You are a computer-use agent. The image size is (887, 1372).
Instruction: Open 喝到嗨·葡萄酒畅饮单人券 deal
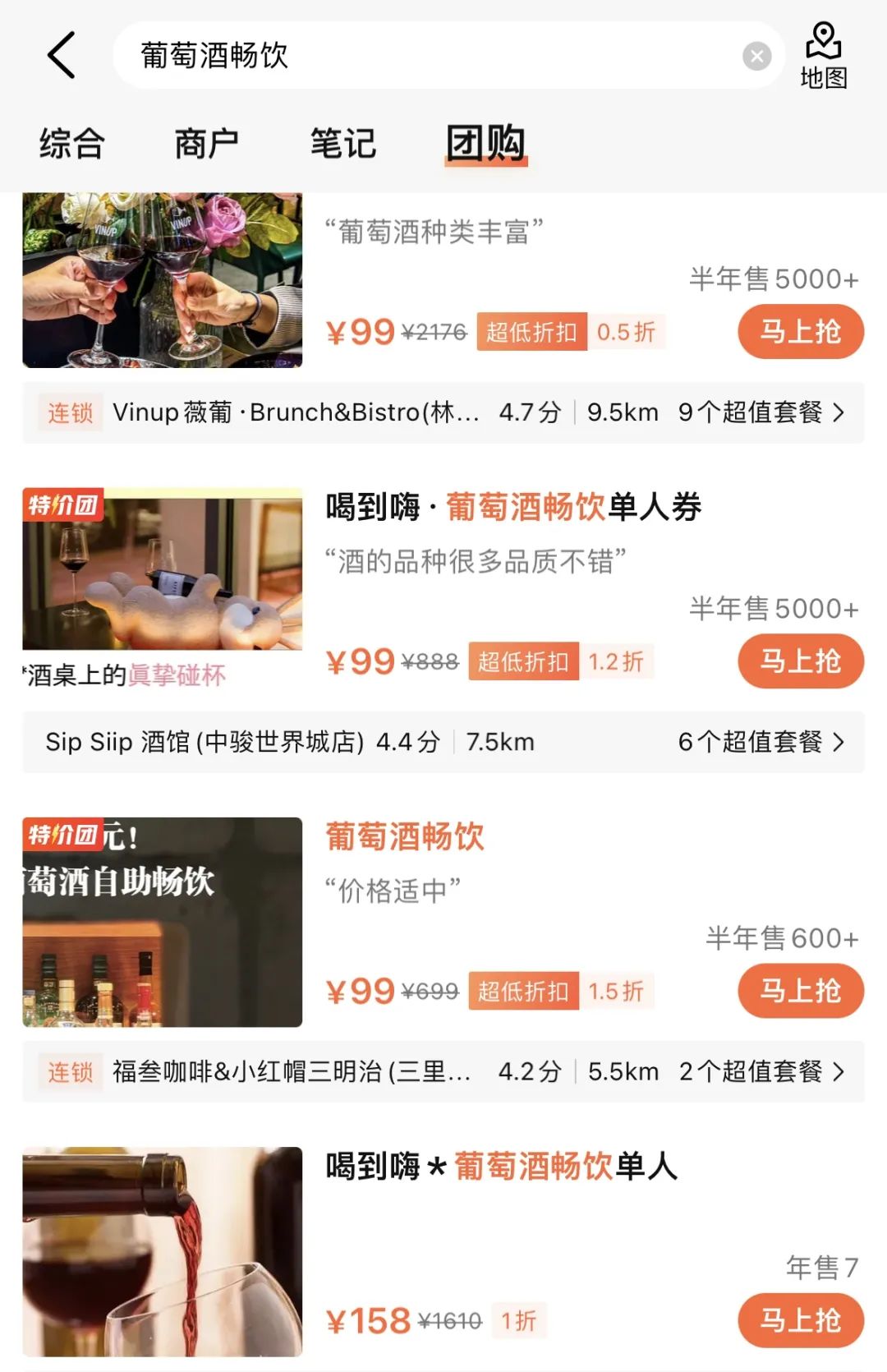click(x=513, y=507)
